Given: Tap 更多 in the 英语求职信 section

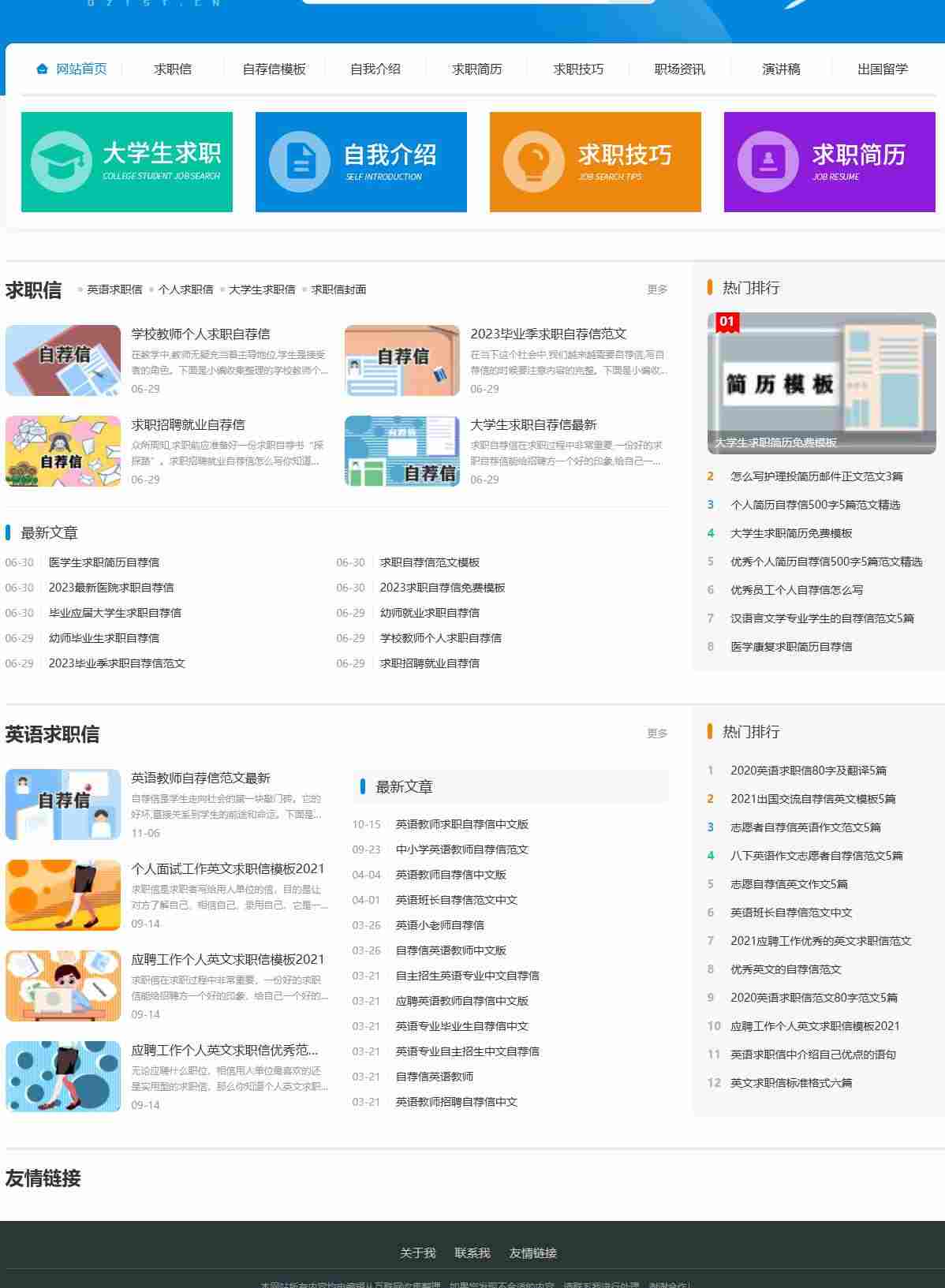Looking at the screenshot, I should tap(656, 734).
